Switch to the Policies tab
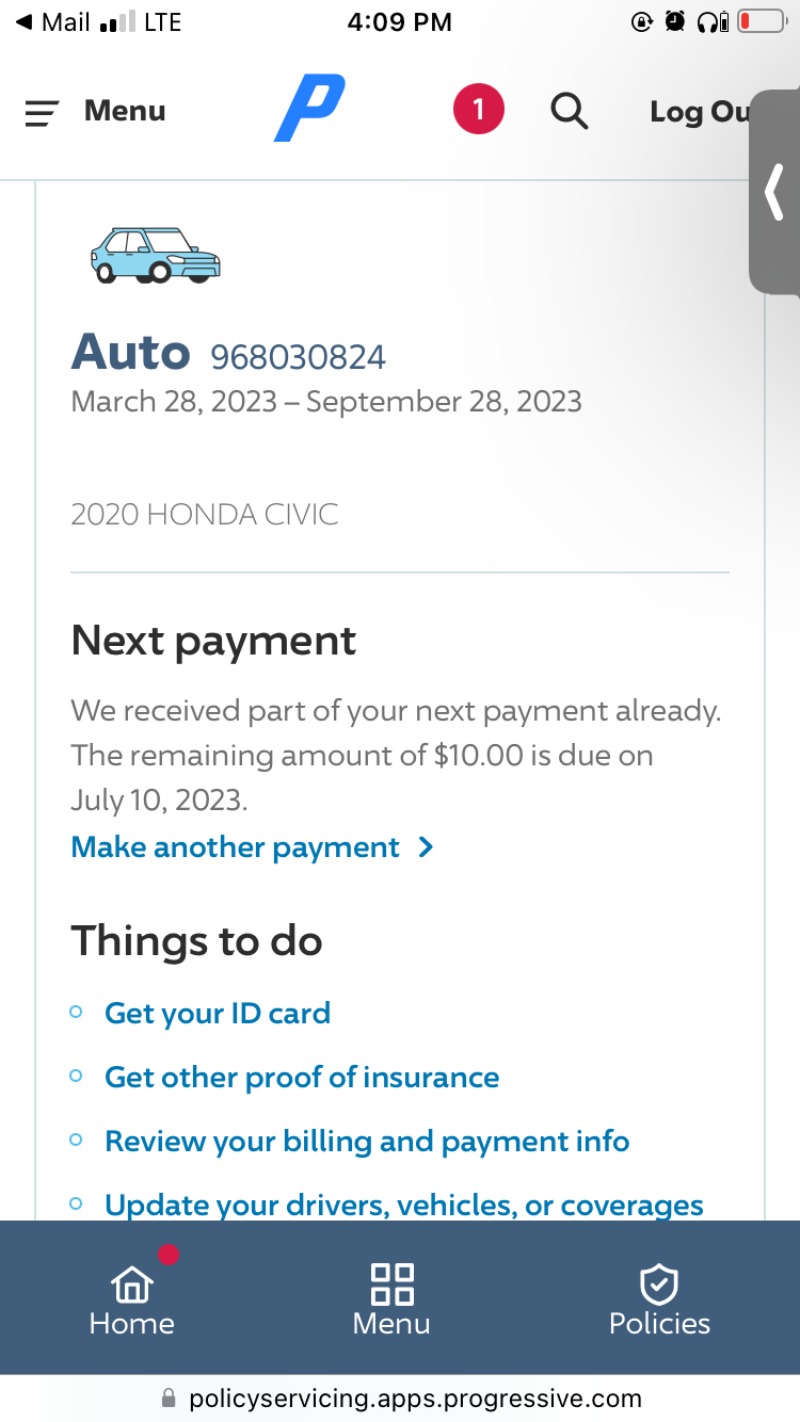800x1422 pixels. point(659,1299)
